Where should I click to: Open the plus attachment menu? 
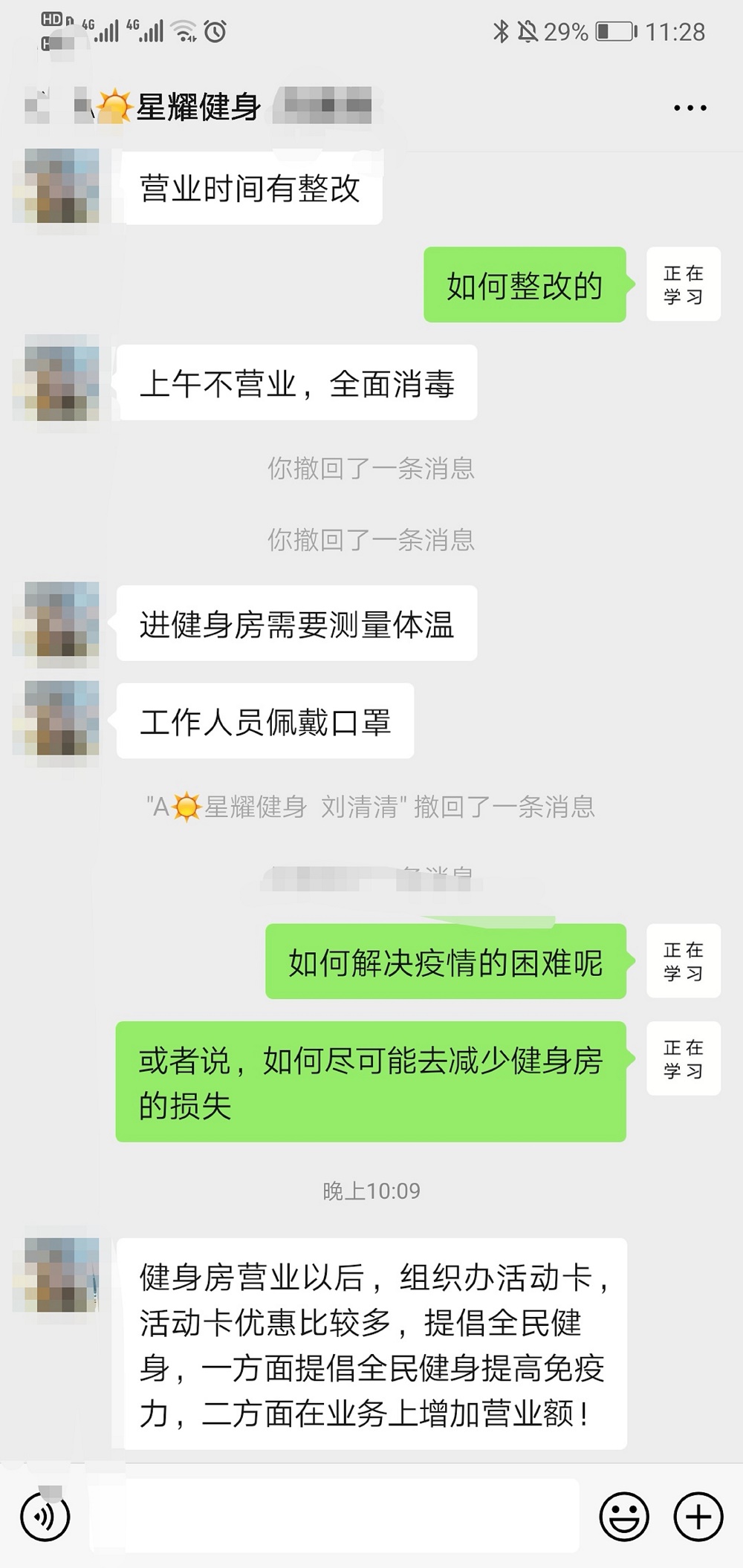coord(698,1516)
